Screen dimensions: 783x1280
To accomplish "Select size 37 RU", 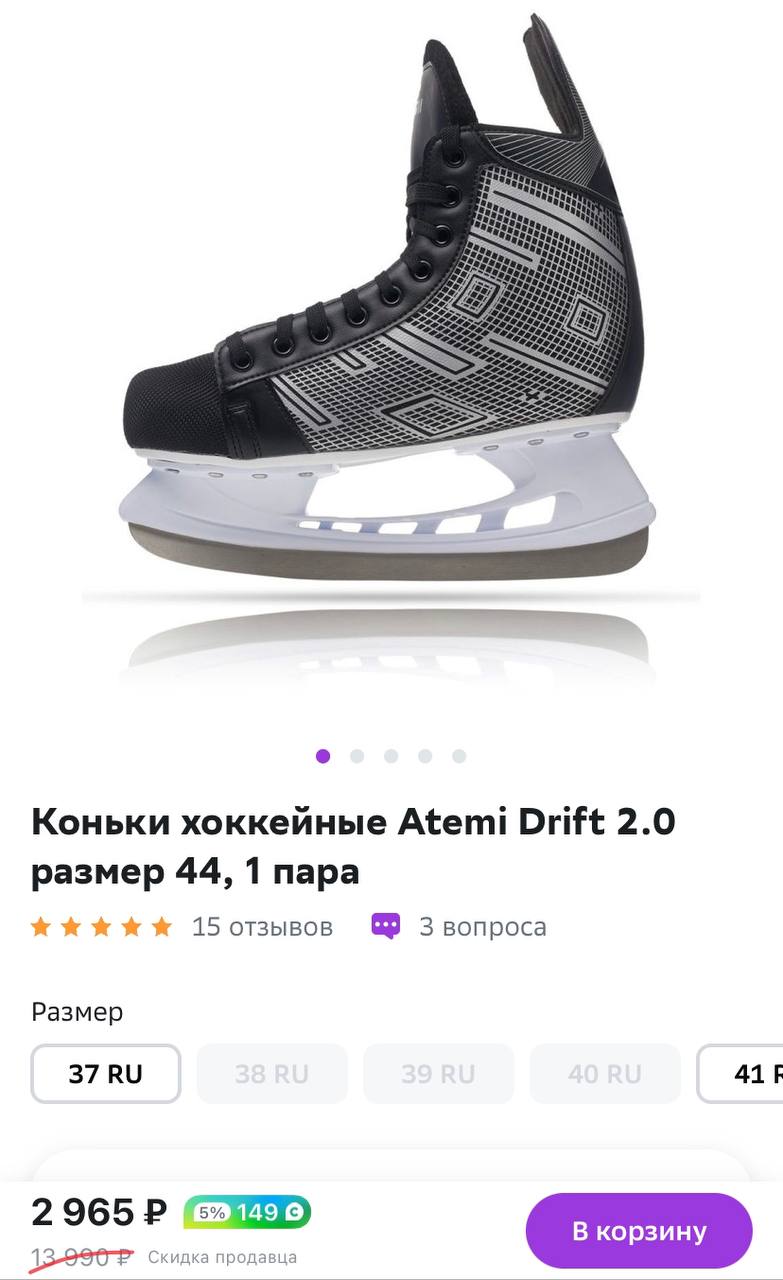I will (x=106, y=1074).
